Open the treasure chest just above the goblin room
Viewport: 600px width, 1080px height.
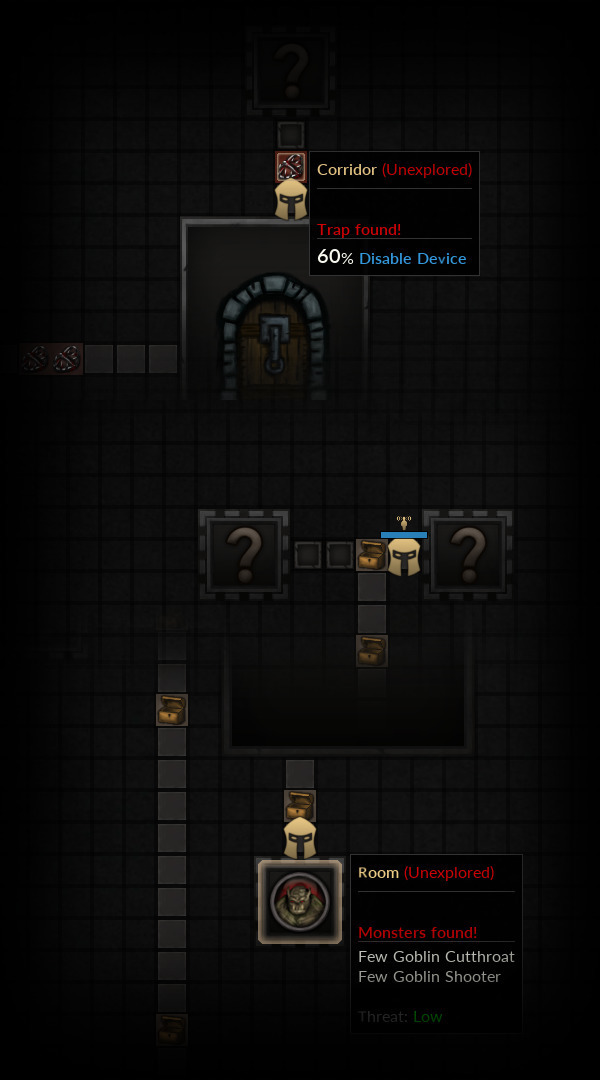tap(300, 804)
